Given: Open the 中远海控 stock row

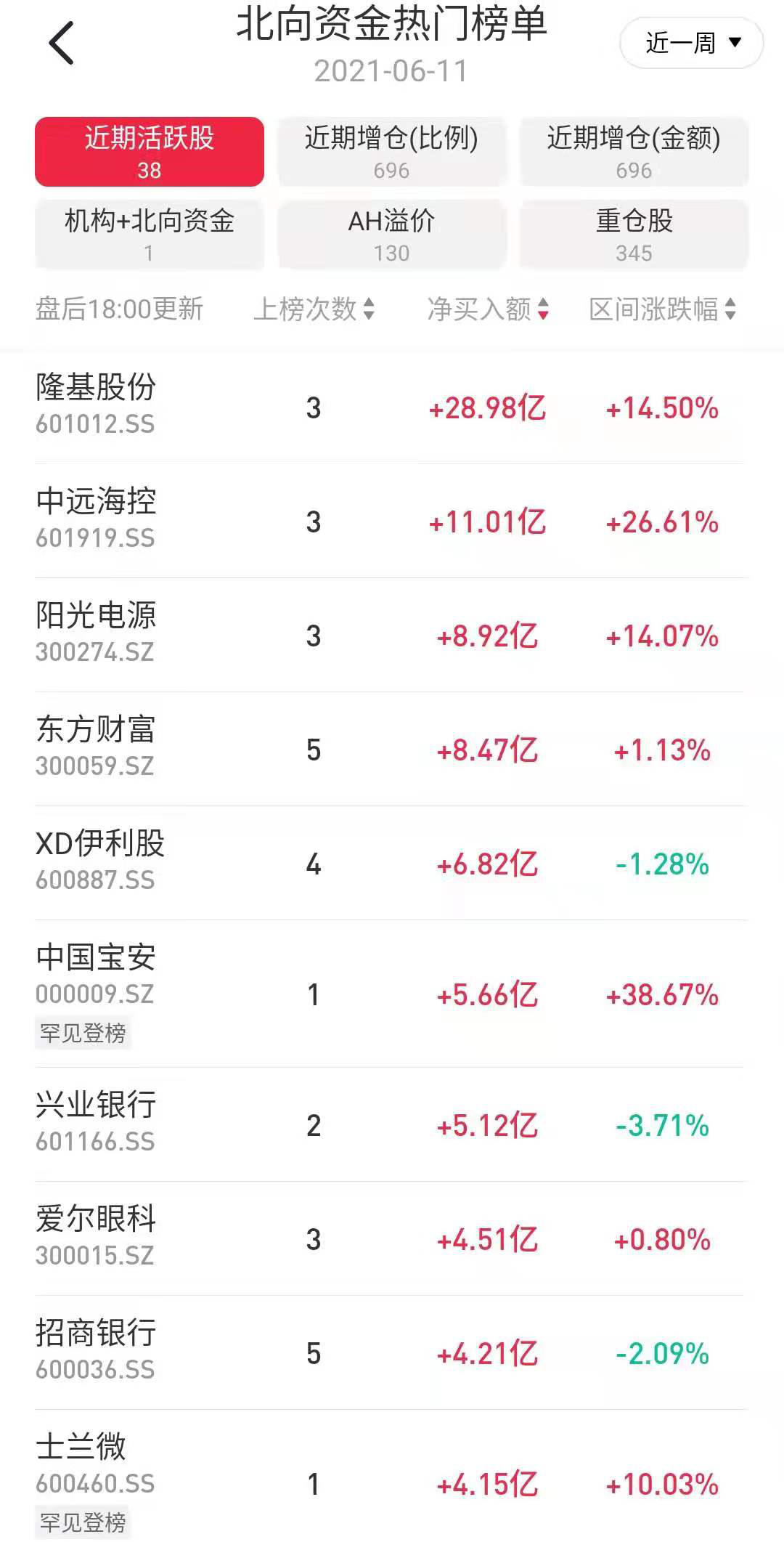Looking at the screenshot, I should (x=391, y=521).
